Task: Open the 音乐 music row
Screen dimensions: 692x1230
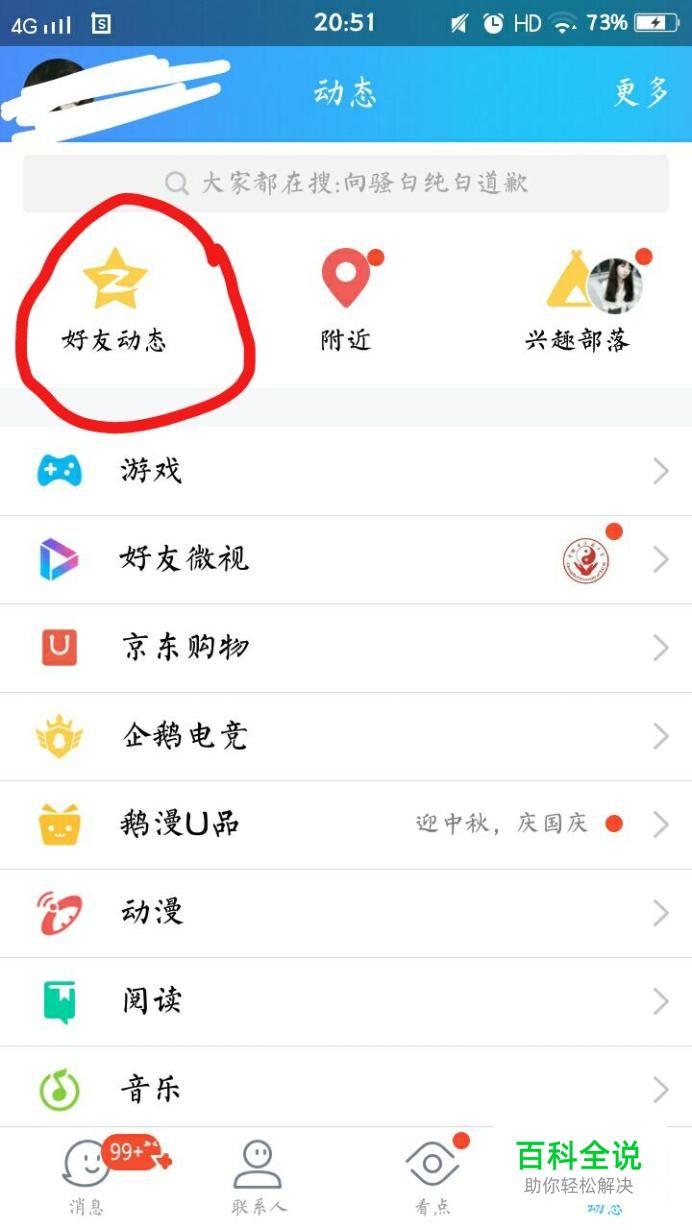Action: point(346,1089)
